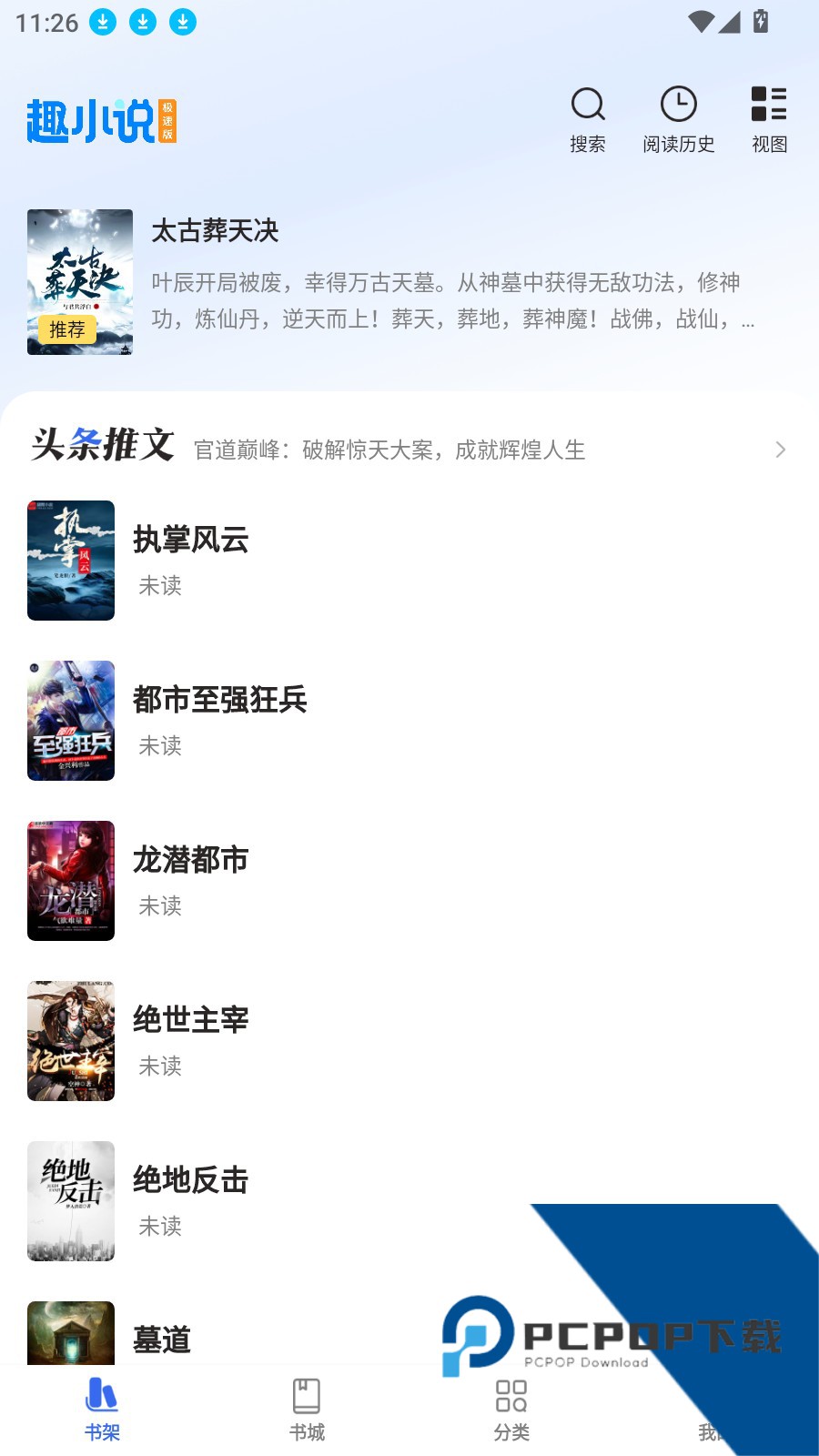The height and width of the screenshot is (1456, 819).
Task: Open the 绝世主宰 book entry
Action: (189, 1019)
